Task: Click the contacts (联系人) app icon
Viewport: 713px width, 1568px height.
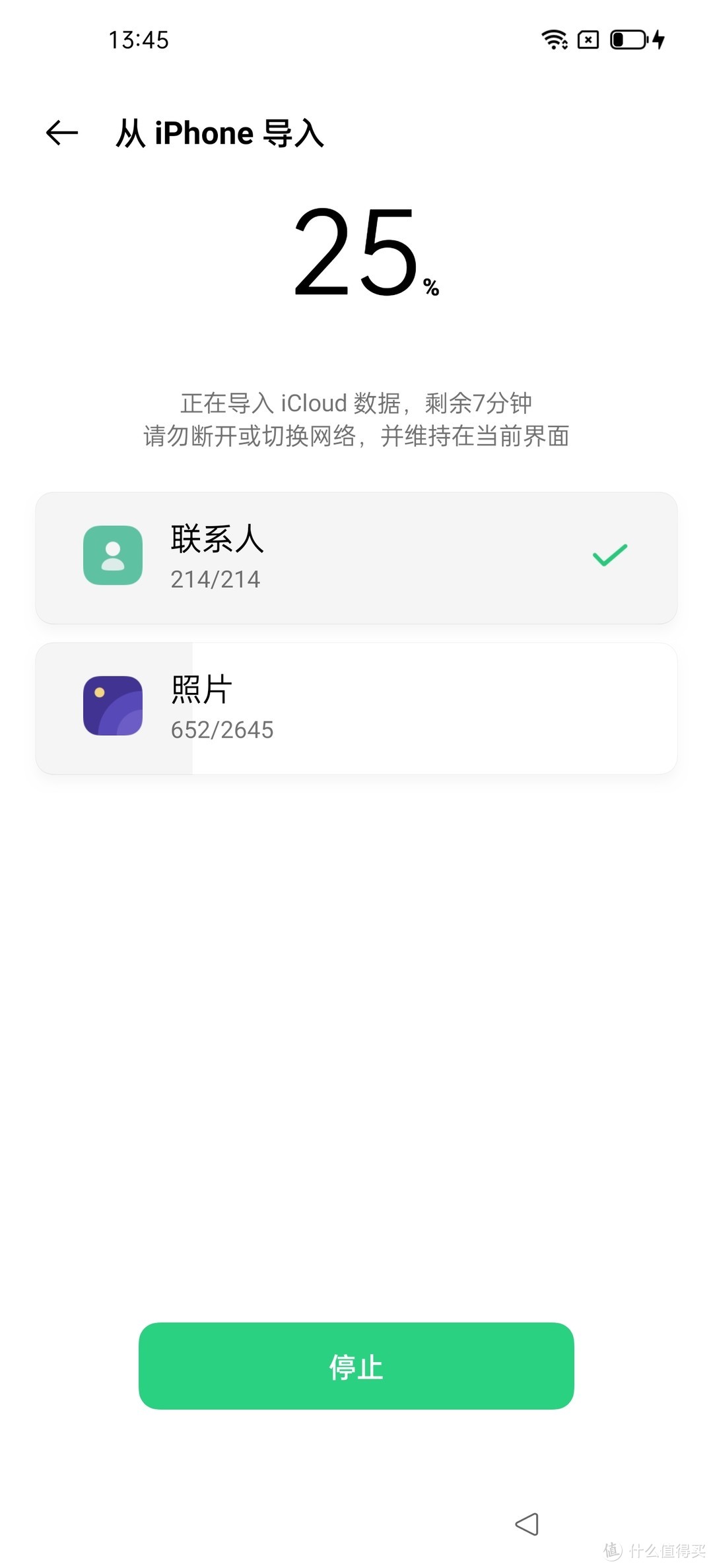Action: click(112, 555)
